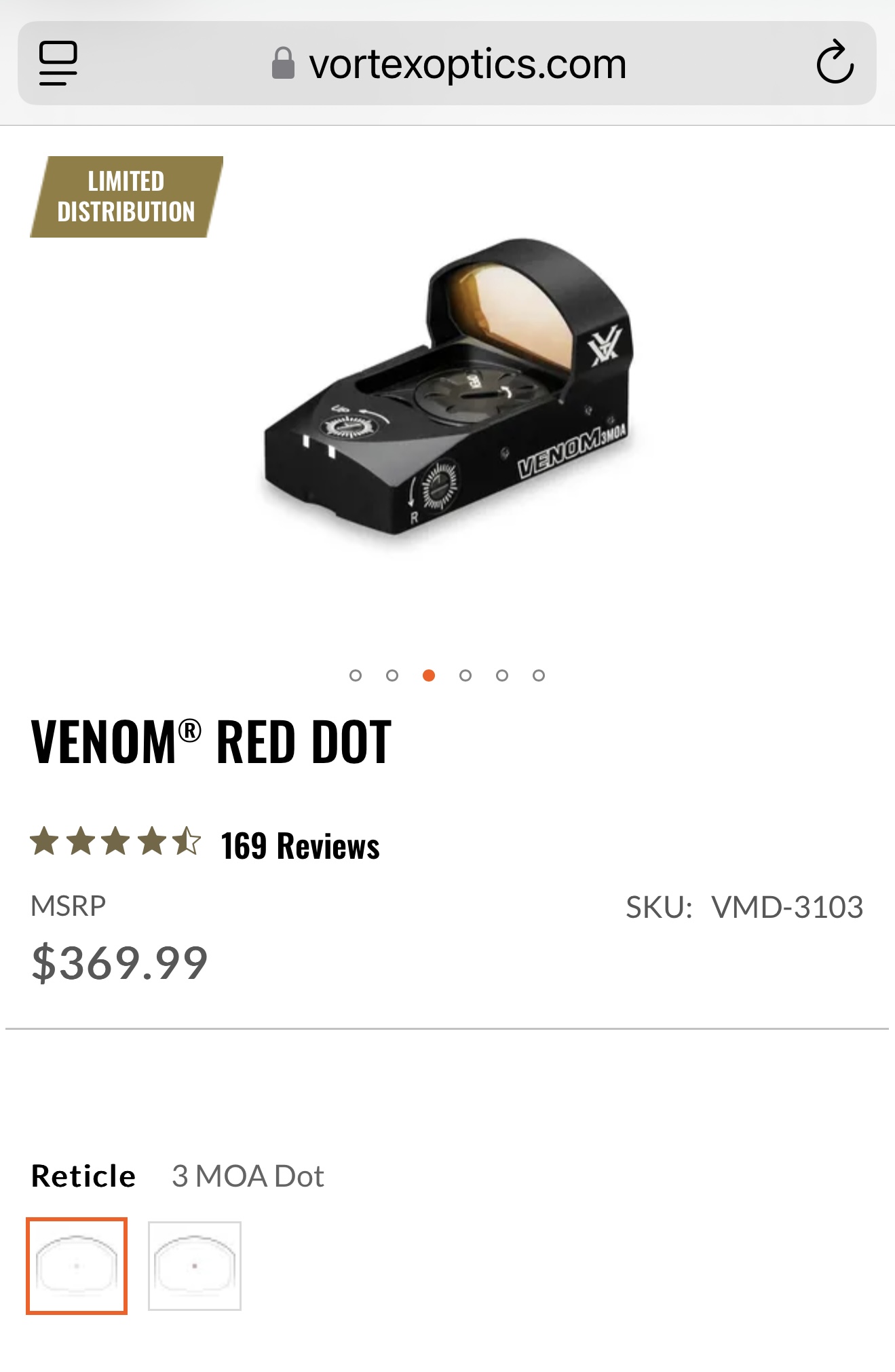
Task: Open the Venom red dot product image
Action: click(449, 394)
